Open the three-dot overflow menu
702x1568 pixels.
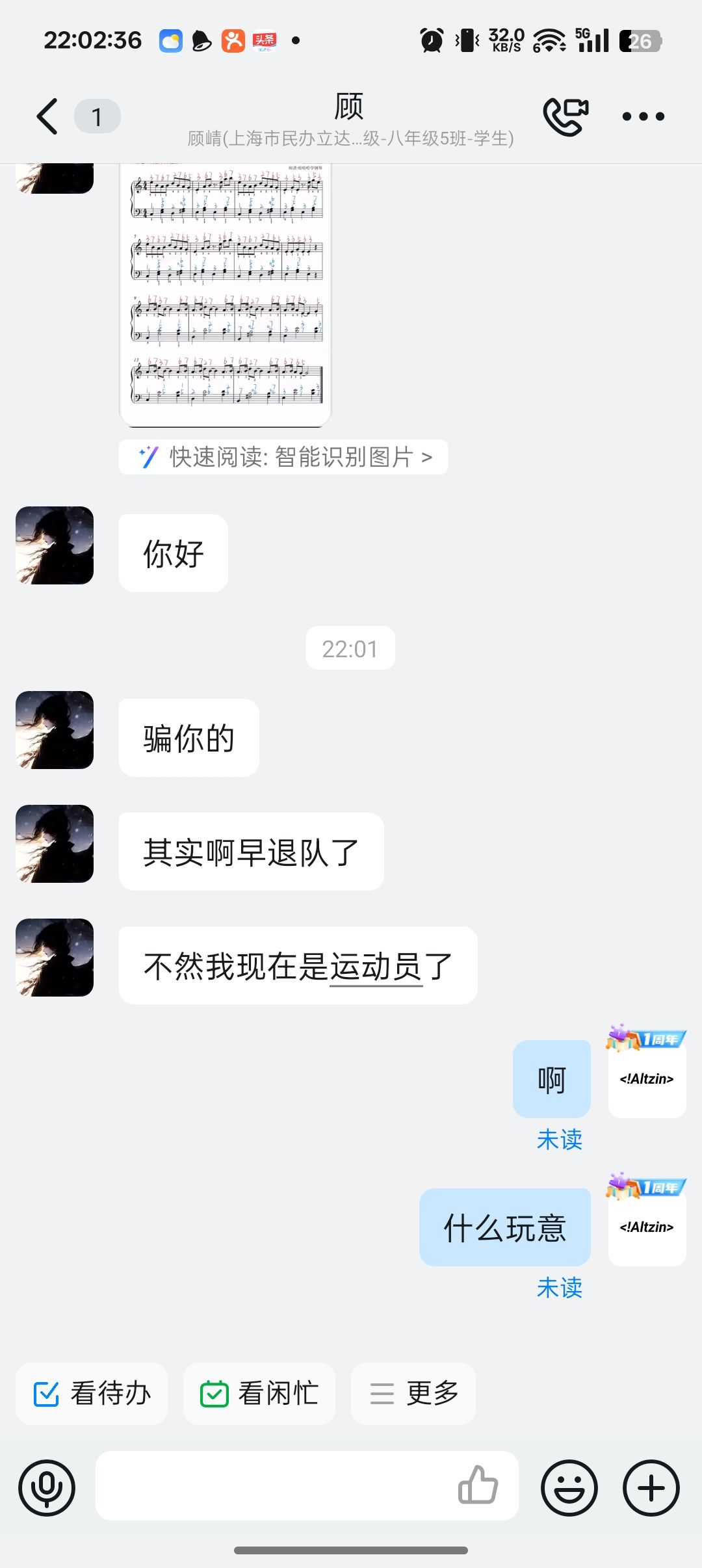[643, 117]
